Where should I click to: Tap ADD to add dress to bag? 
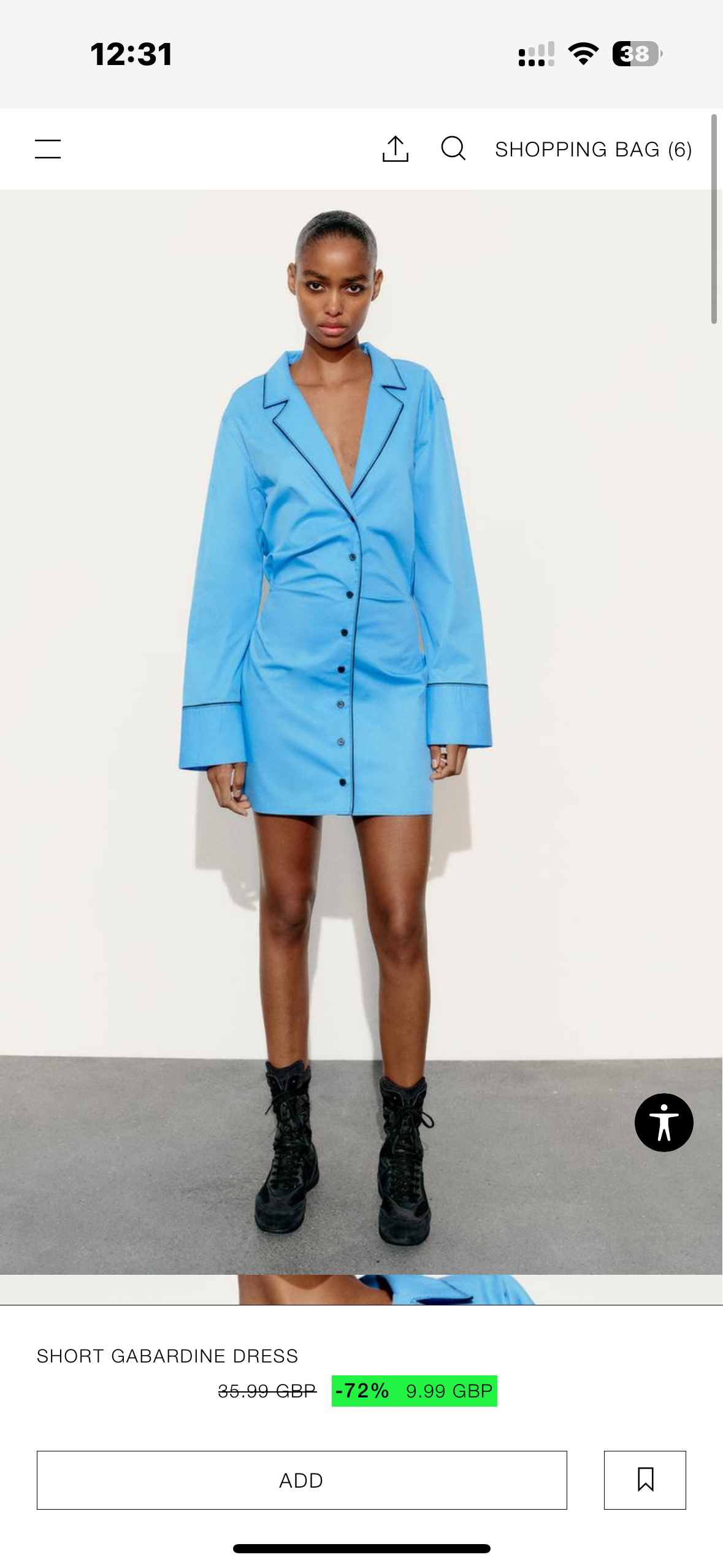[x=302, y=1480]
